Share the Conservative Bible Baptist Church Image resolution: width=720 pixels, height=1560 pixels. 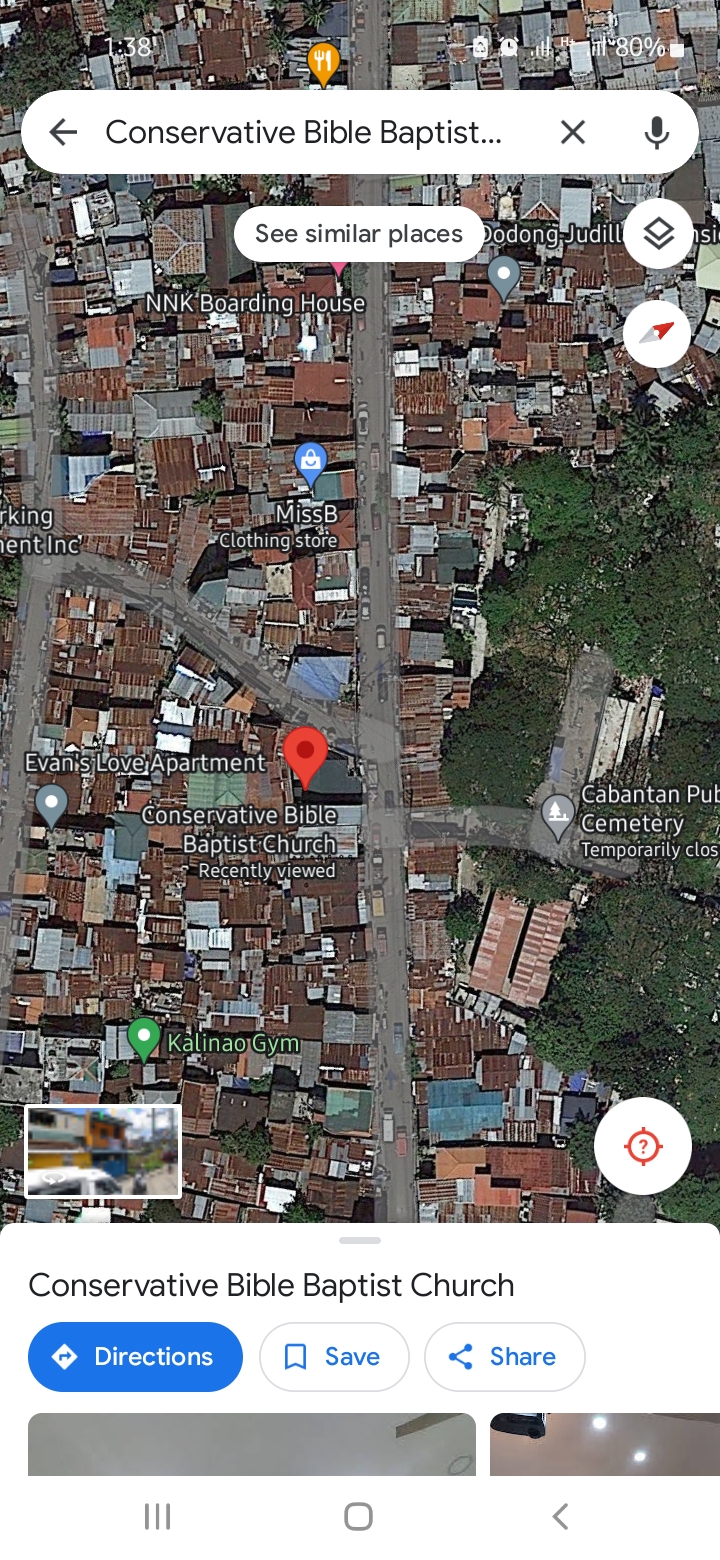coord(504,1357)
